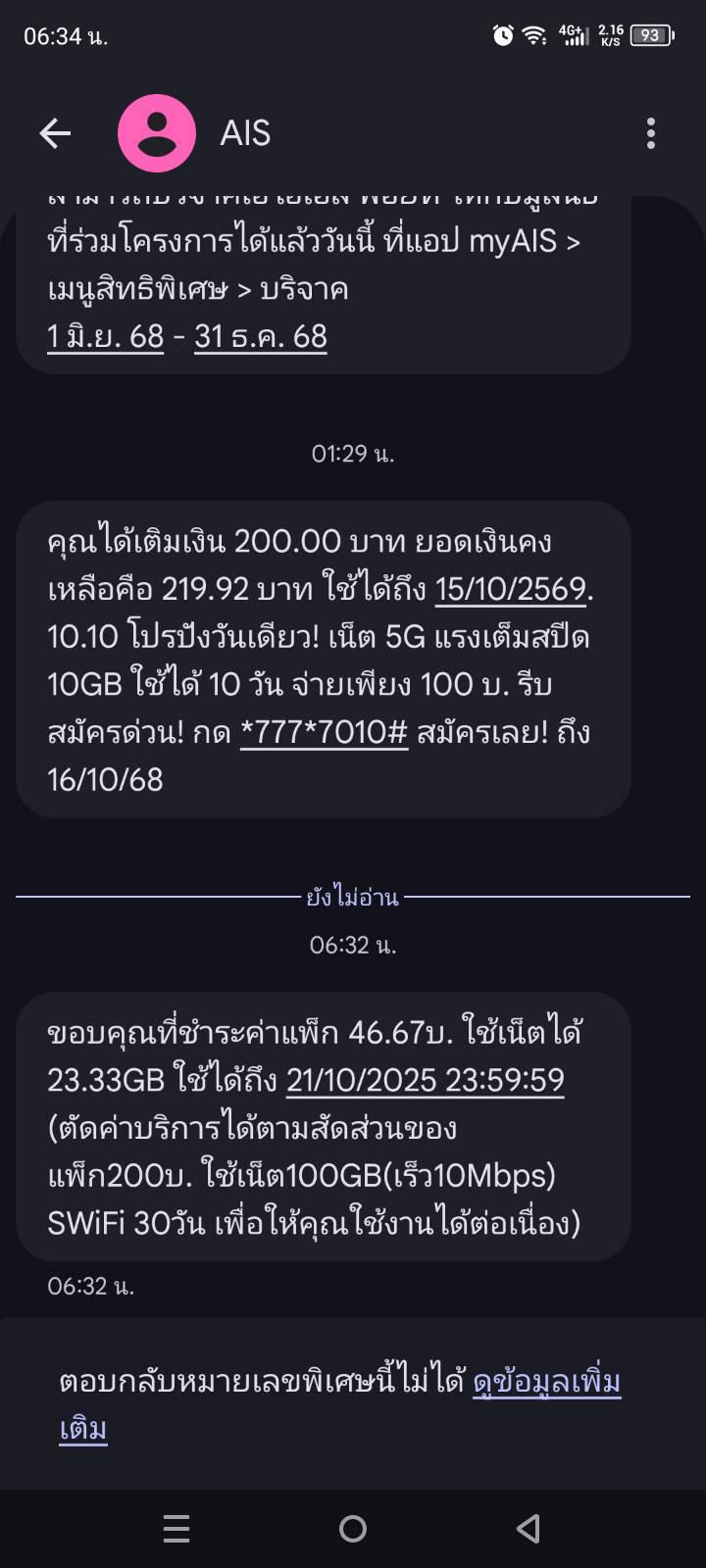Dial the *777*7010# code link
706x1568 pixels.
pos(324,732)
